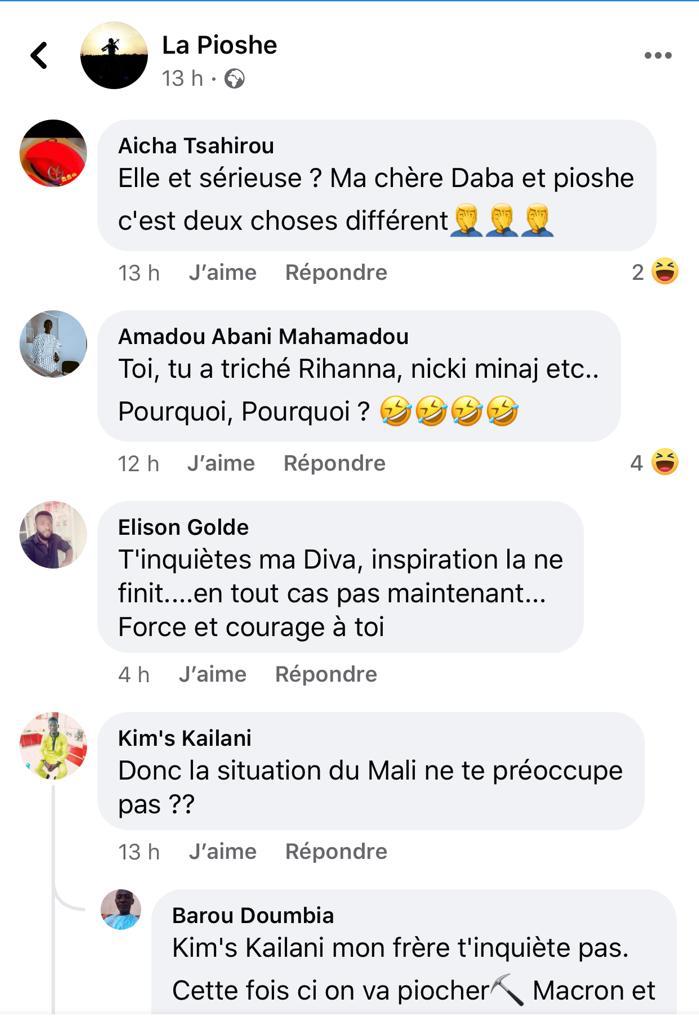Viewport: 699px width, 1024px height.
Task: Like Aicha Tsahirou's comment
Action: click(222, 272)
